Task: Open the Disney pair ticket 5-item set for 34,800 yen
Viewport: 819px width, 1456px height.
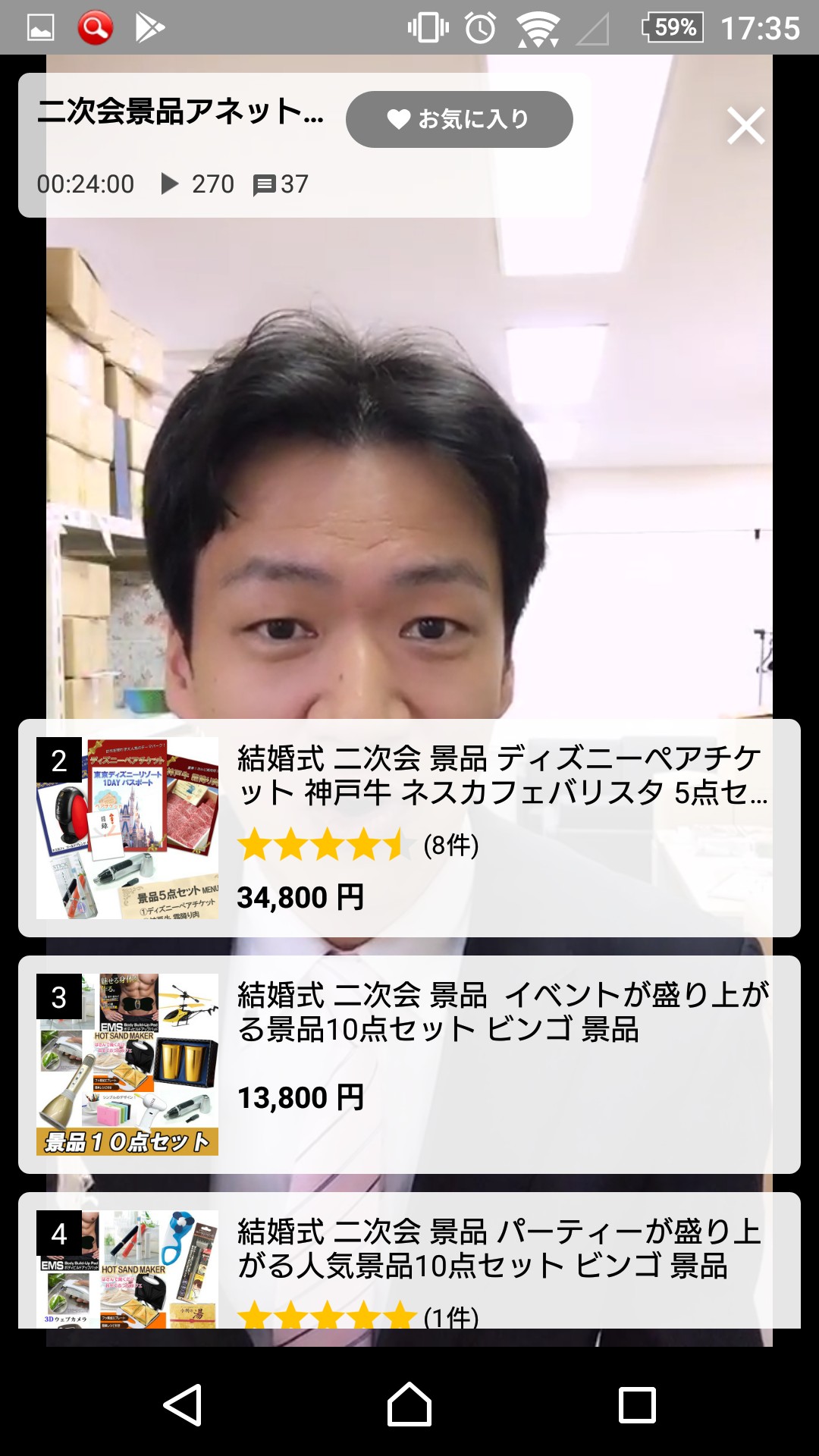Action: coord(409,828)
